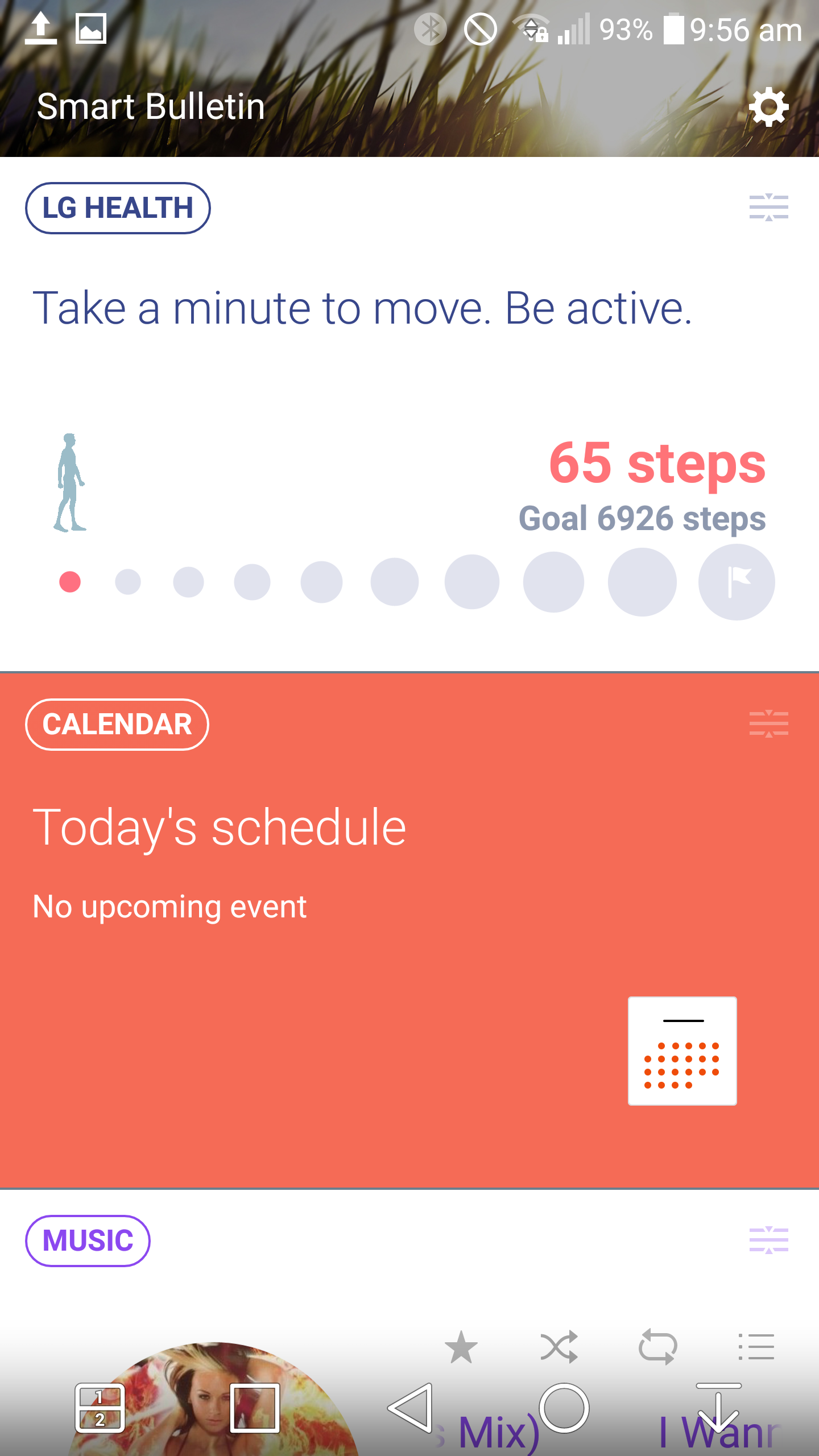This screenshot has height=1456, width=819.
Task: Go back with navigation bar
Action: click(411, 1408)
